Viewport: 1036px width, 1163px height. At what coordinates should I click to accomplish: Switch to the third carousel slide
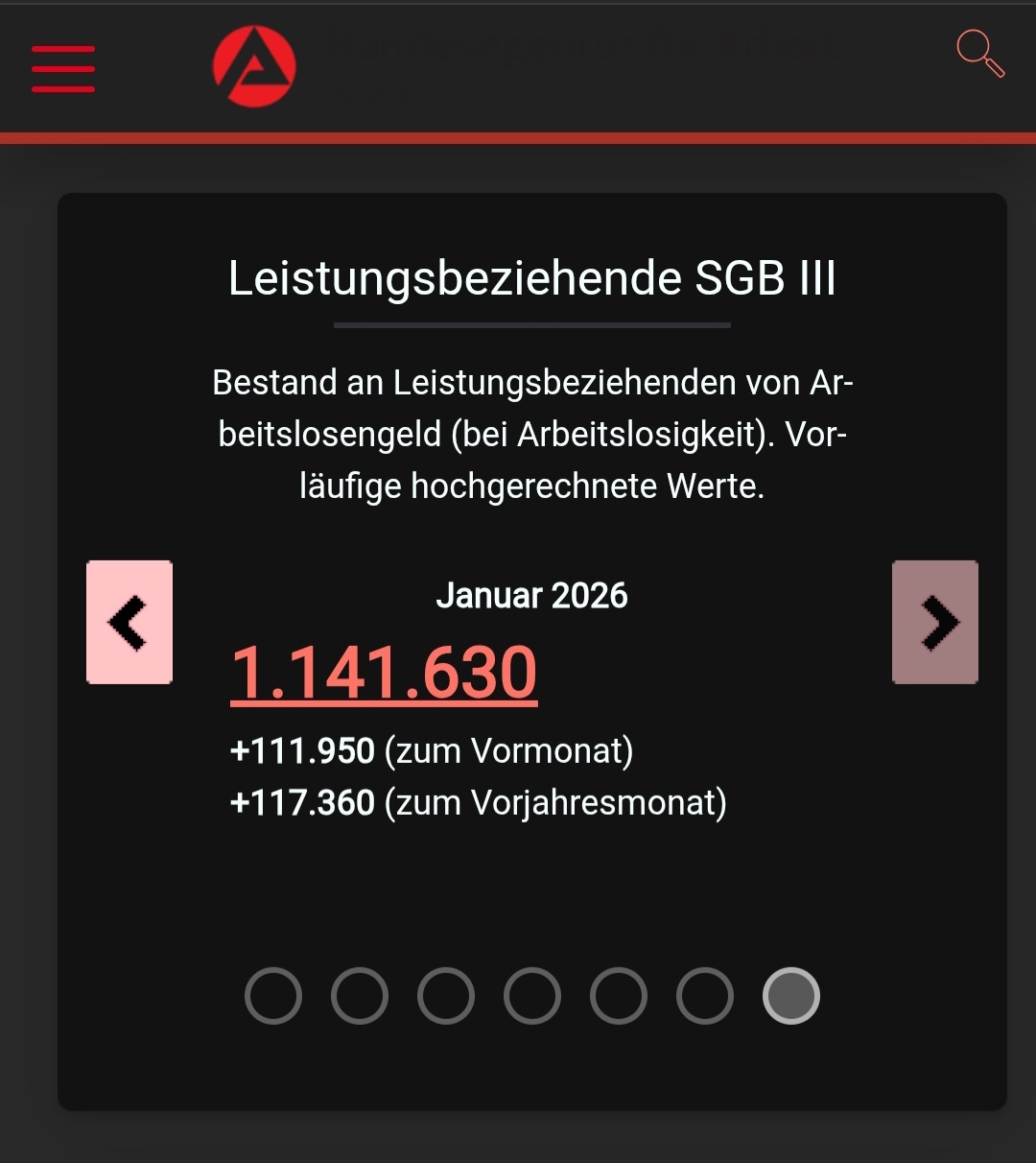(446, 996)
